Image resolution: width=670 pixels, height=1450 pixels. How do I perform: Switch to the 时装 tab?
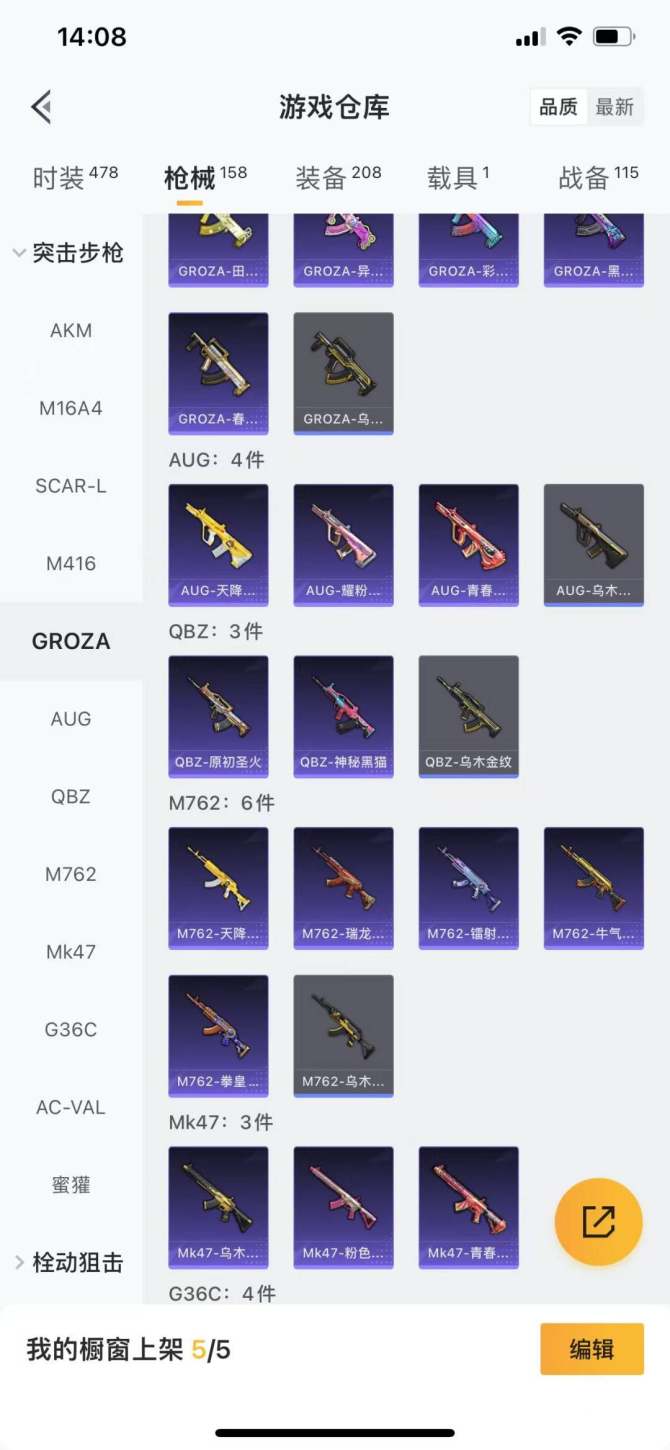75,178
